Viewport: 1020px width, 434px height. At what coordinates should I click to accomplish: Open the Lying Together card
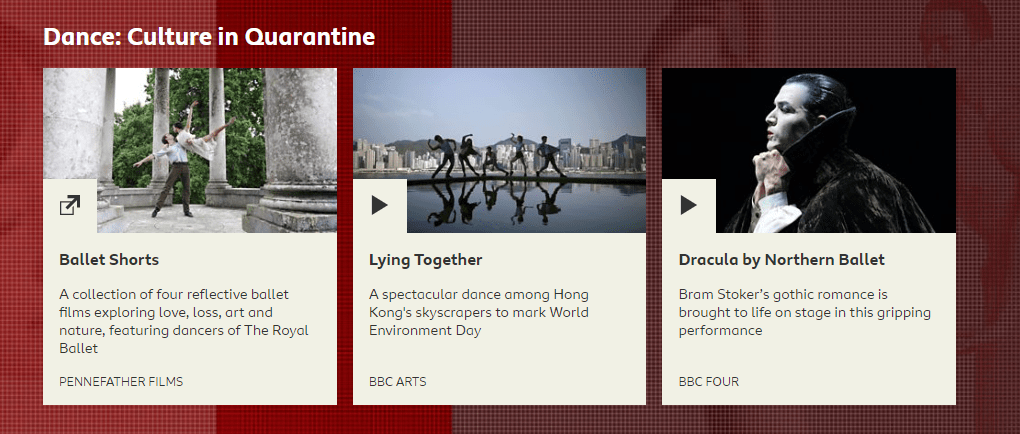pyautogui.click(x=426, y=260)
